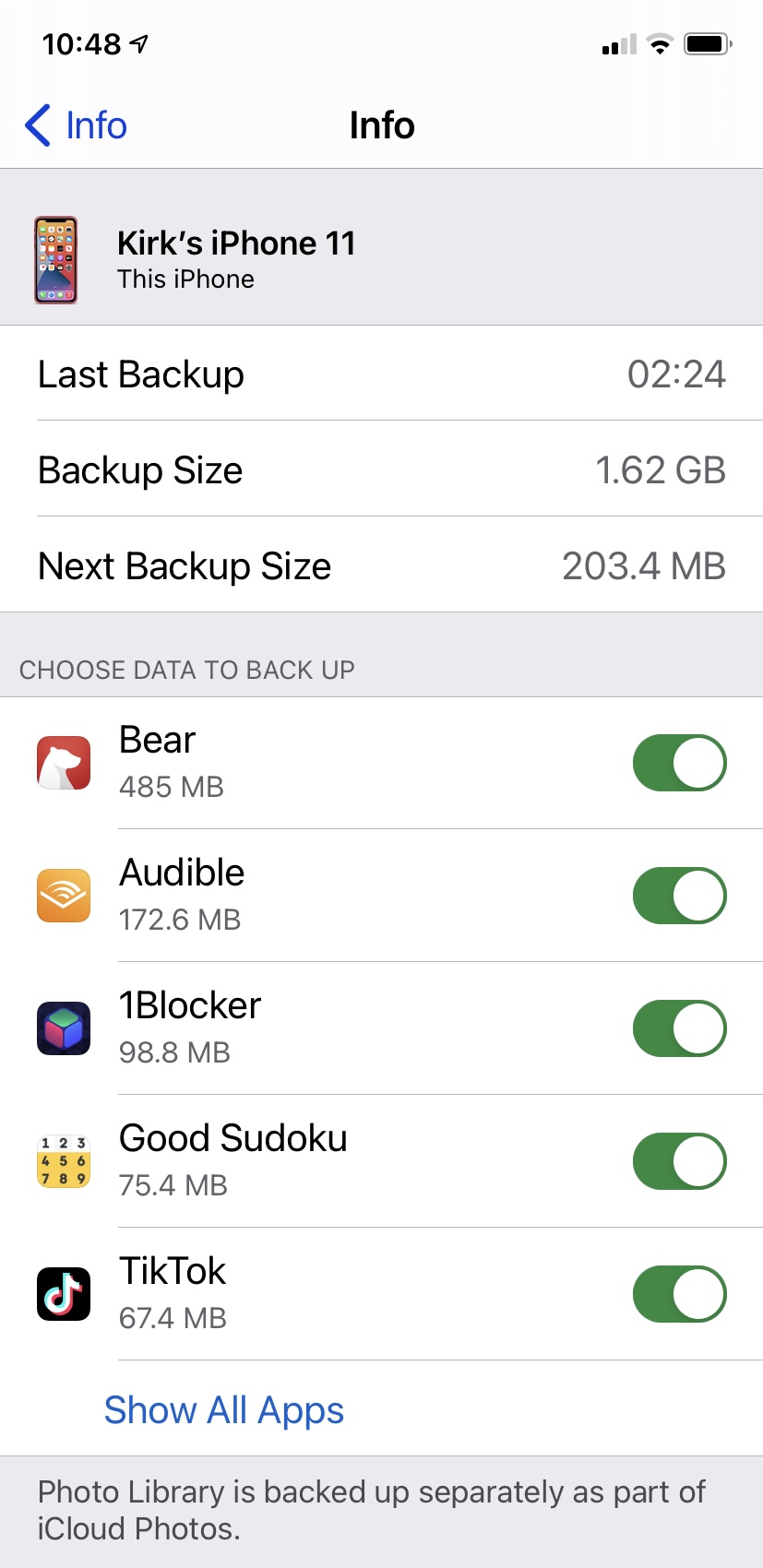Tap the Bear app icon

click(63, 762)
